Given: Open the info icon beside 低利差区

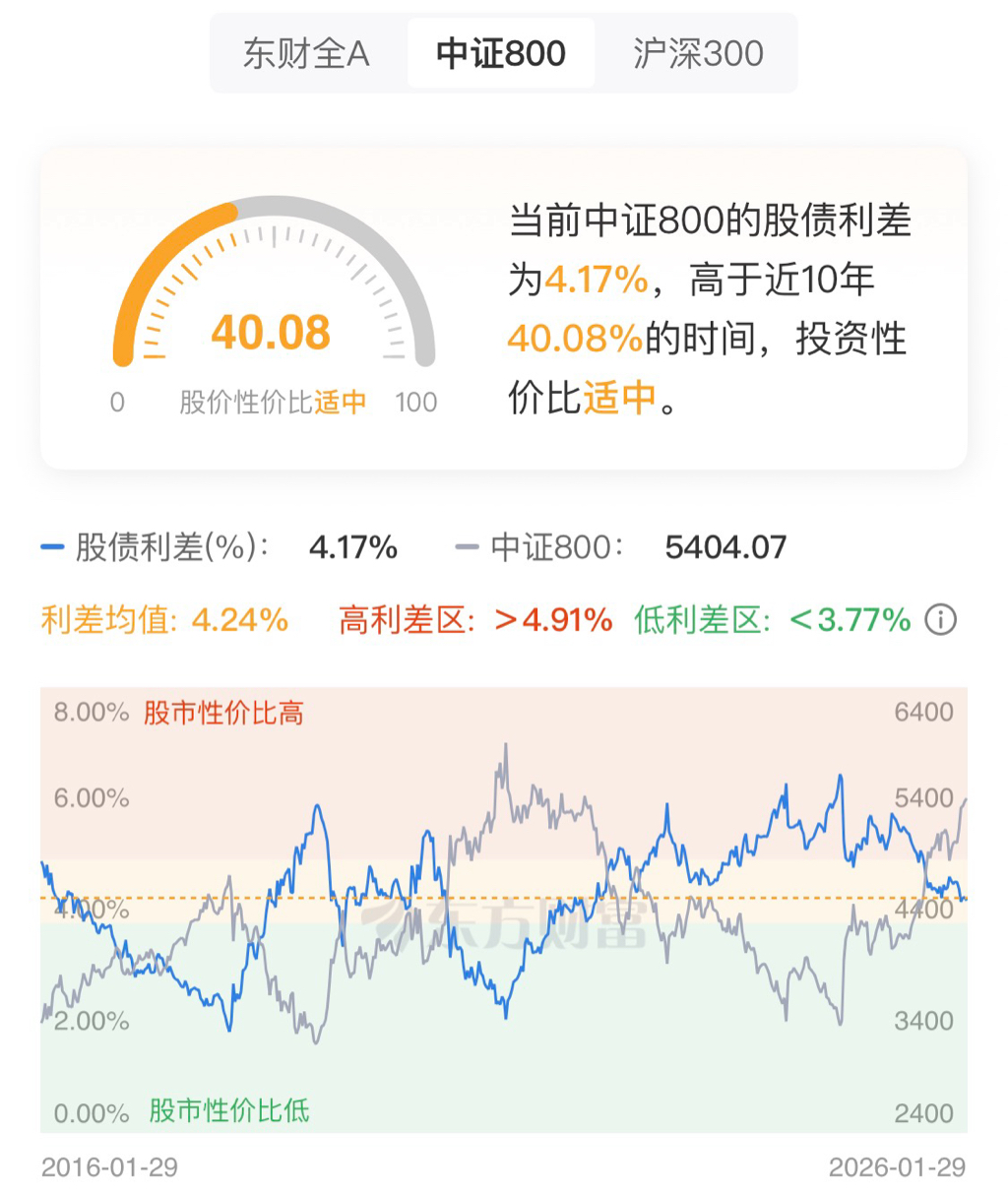Looking at the screenshot, I should click(x=941, y=620).
